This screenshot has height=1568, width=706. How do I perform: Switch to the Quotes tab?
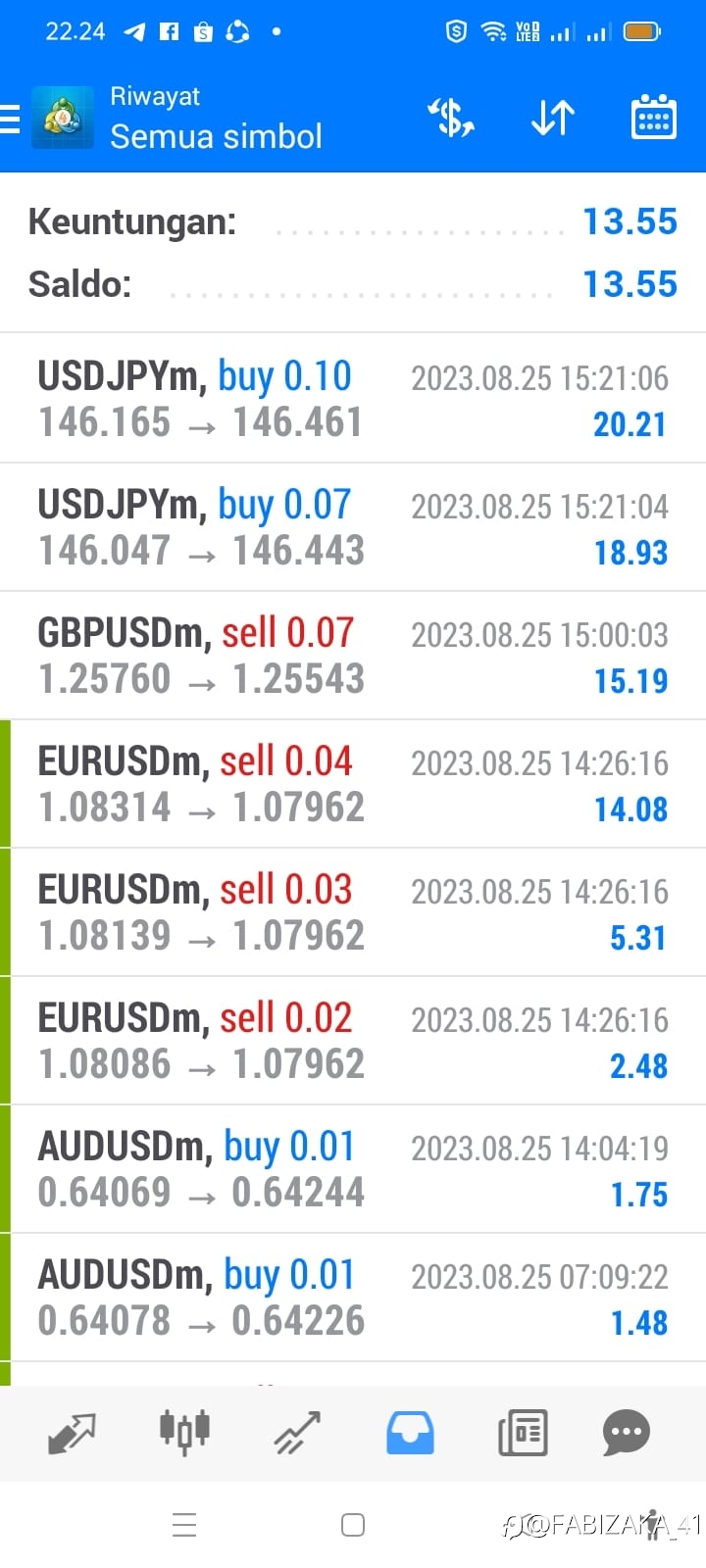point(72,1434)
